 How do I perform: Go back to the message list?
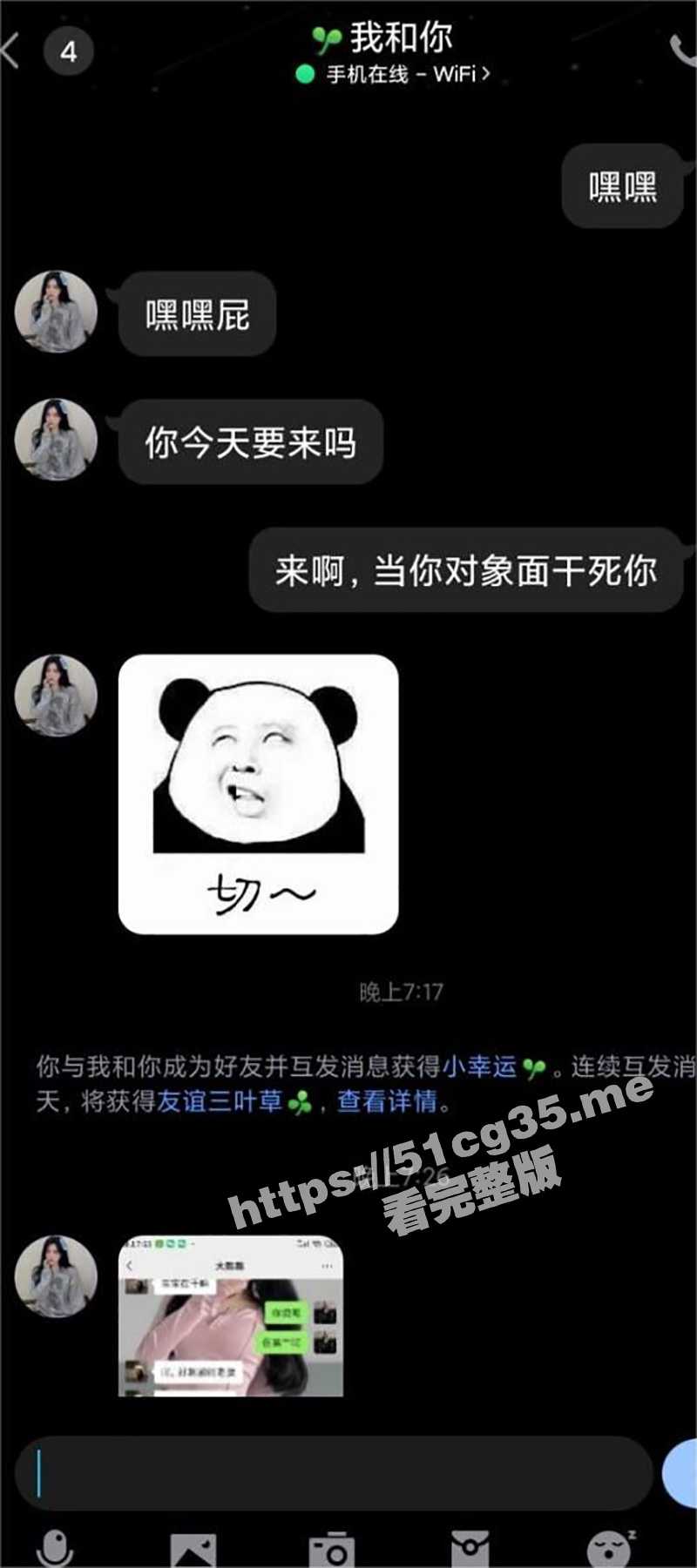pos(12,51)
